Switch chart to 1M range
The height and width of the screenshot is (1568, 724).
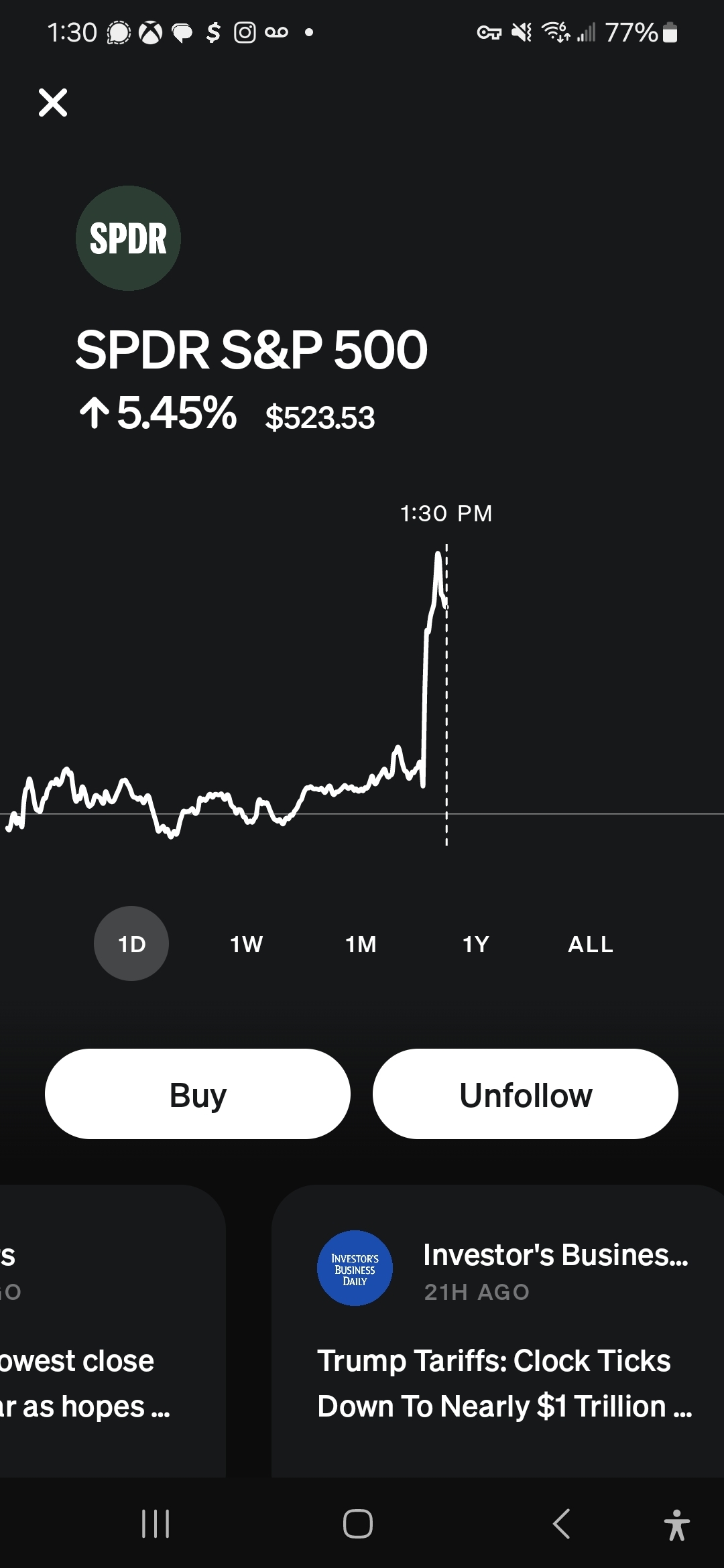point(361,943)
